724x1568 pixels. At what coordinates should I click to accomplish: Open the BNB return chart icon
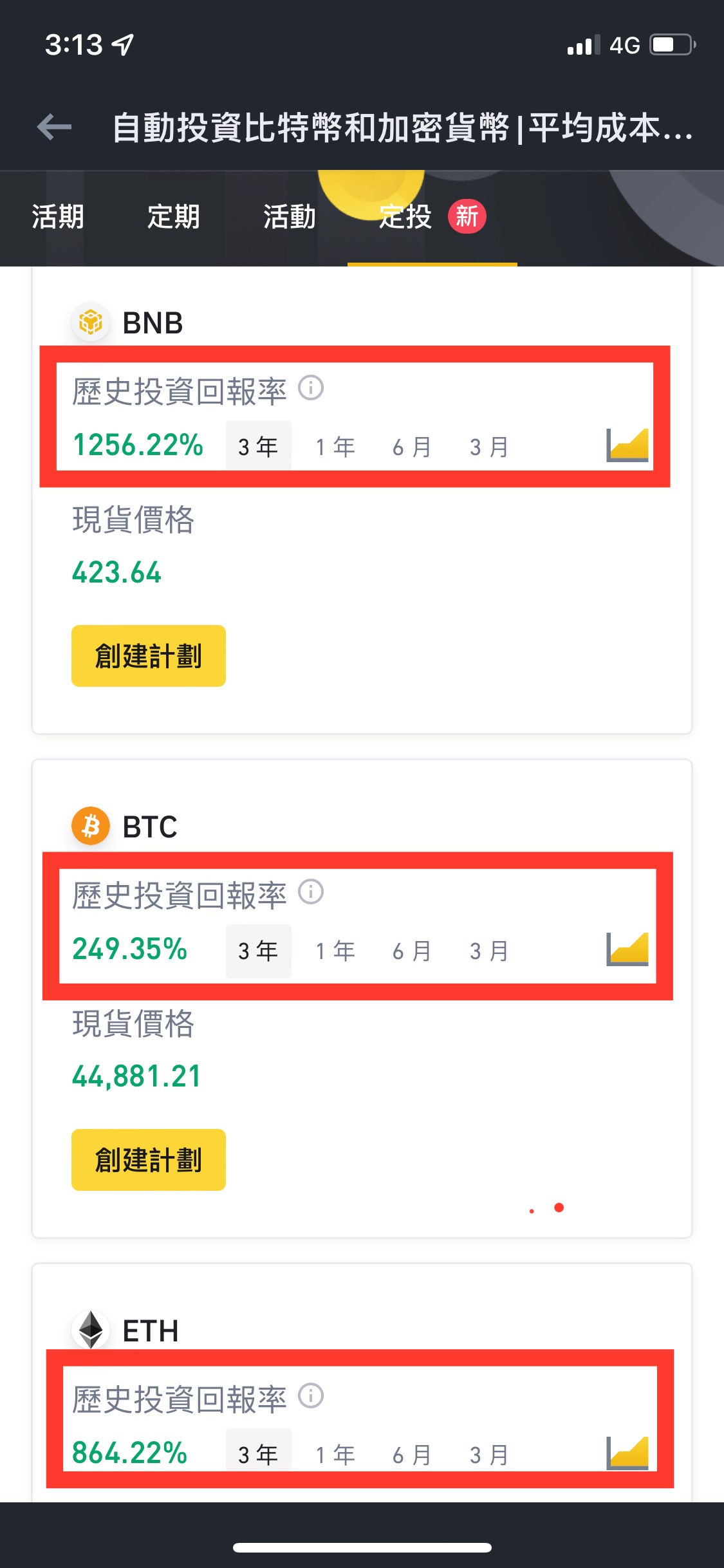tap(627, 445)
